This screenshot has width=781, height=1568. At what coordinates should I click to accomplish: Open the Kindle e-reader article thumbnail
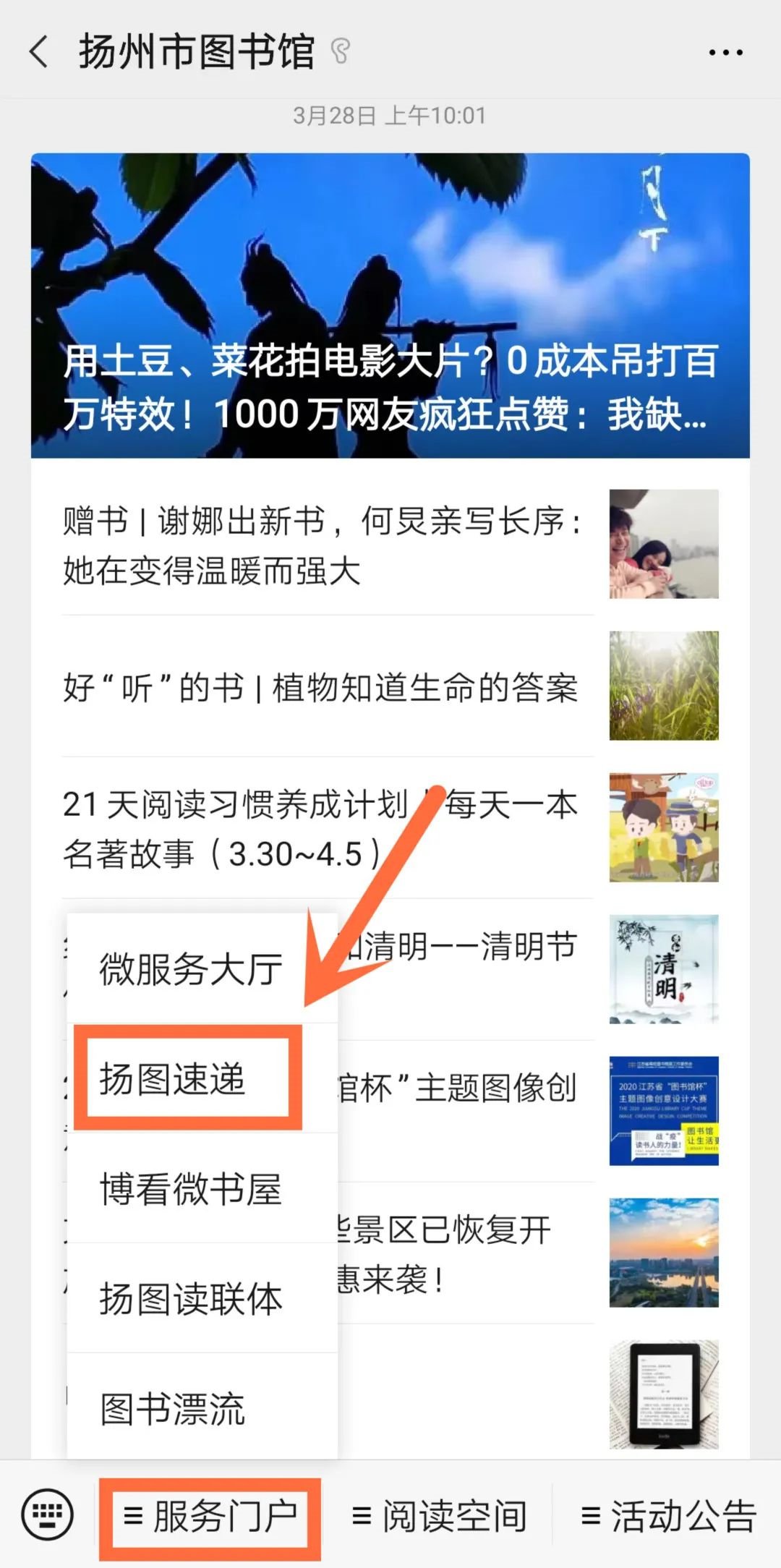(x=663, y=1394)
